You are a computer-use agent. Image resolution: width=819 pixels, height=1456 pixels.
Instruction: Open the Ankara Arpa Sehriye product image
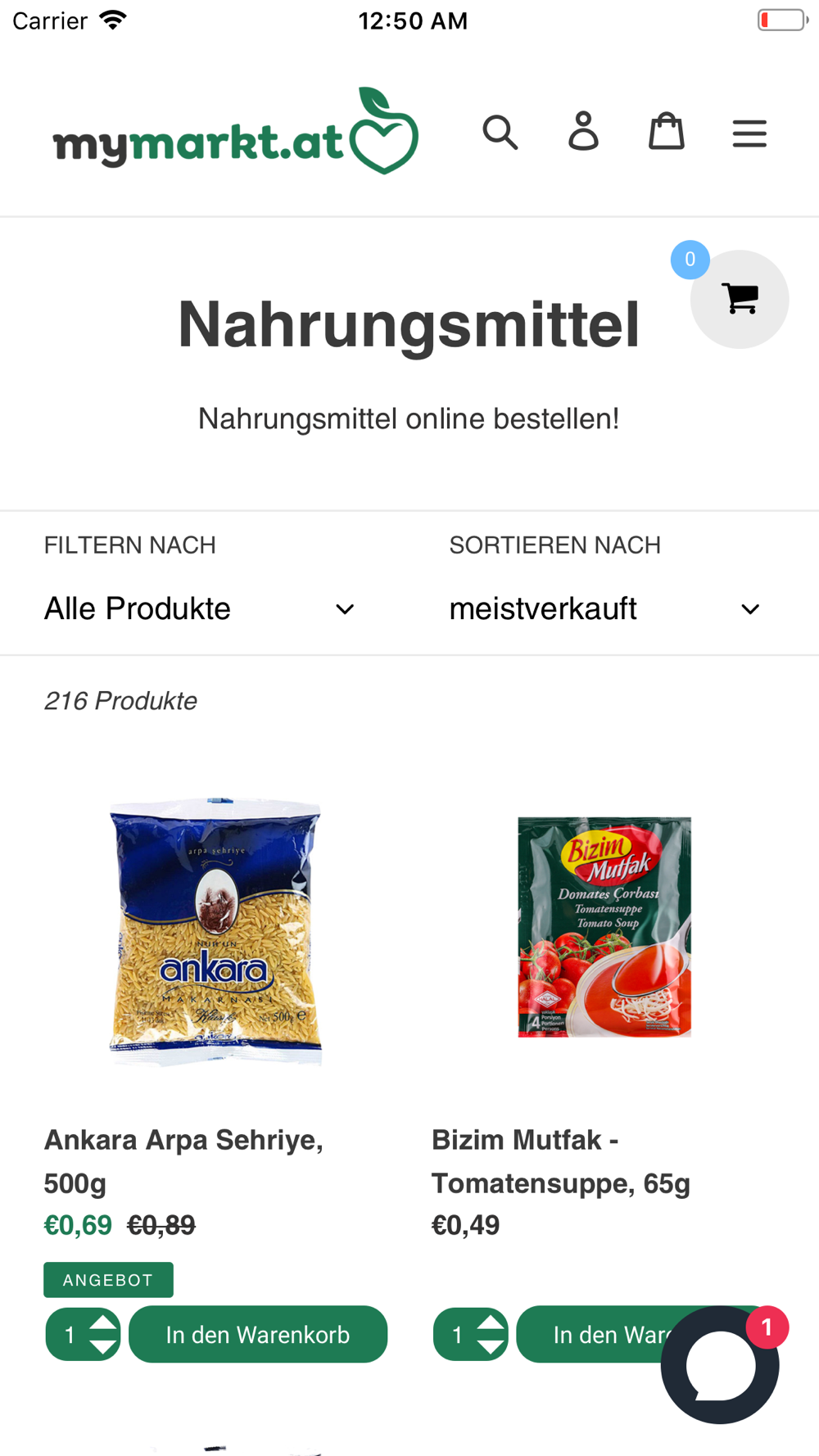click(215, 931)
